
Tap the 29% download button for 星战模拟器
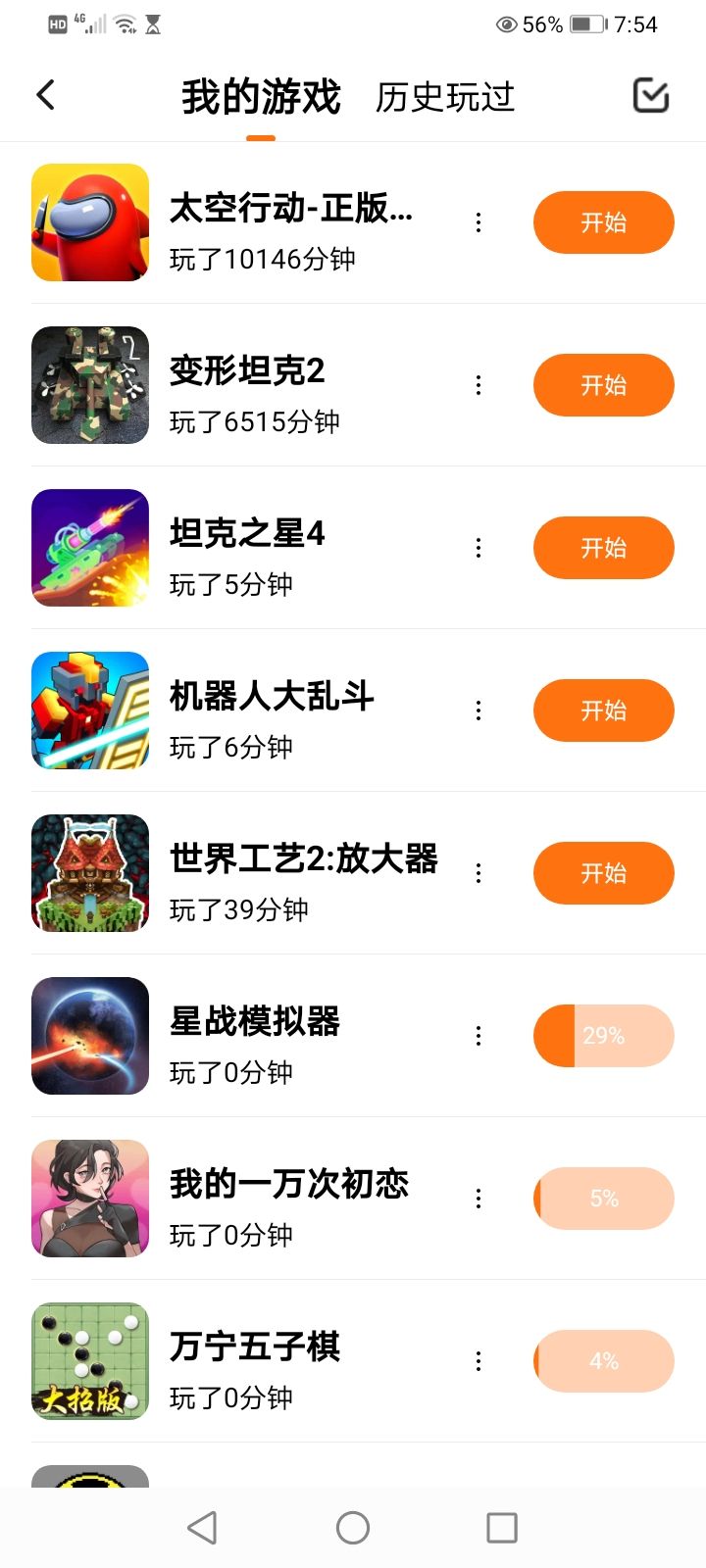pos(603,1036)
